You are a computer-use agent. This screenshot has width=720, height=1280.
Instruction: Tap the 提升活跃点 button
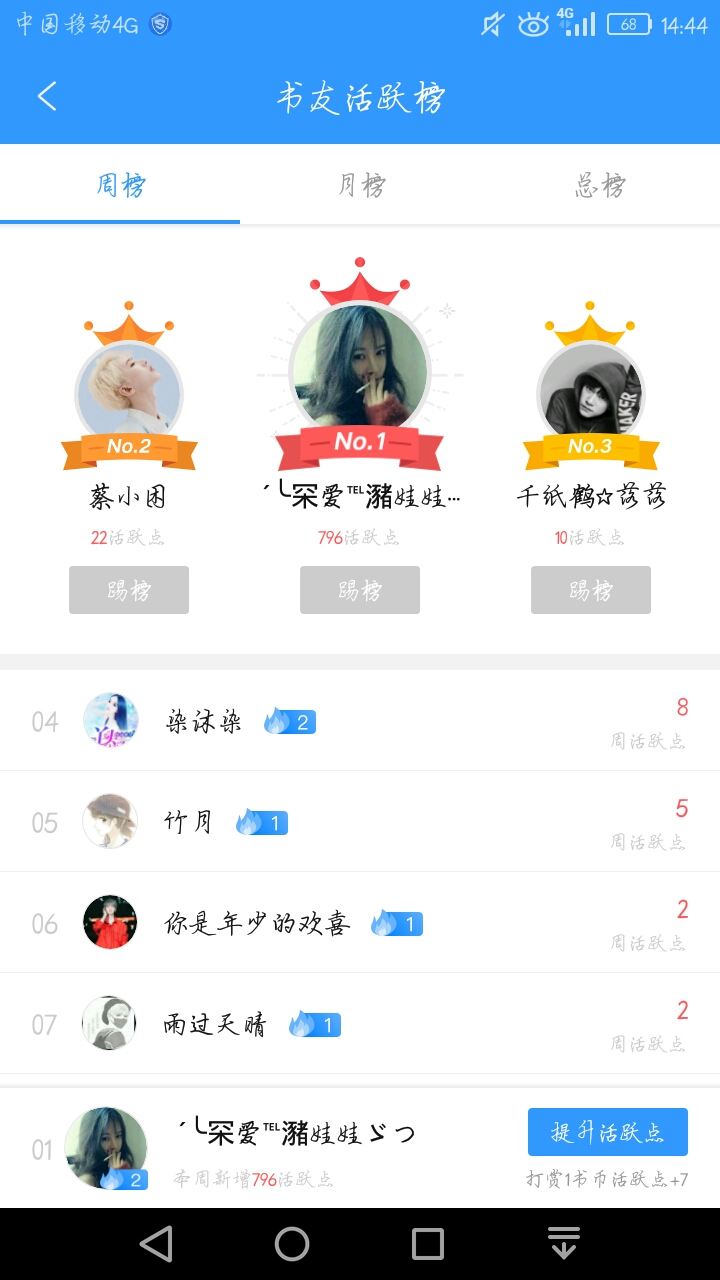pyautogui.click(x=608, y=1132)
